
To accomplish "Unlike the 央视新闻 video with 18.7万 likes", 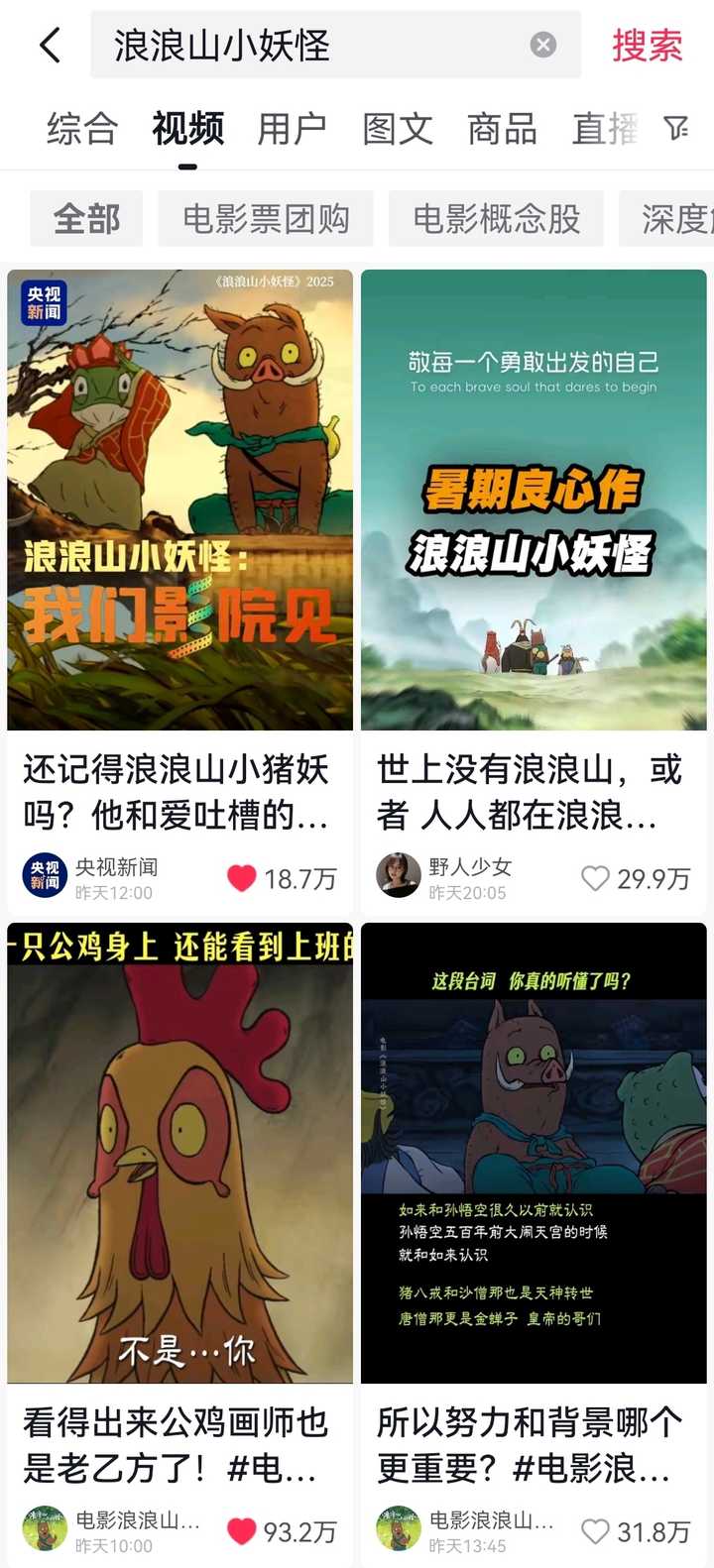I will coord(242,878).
